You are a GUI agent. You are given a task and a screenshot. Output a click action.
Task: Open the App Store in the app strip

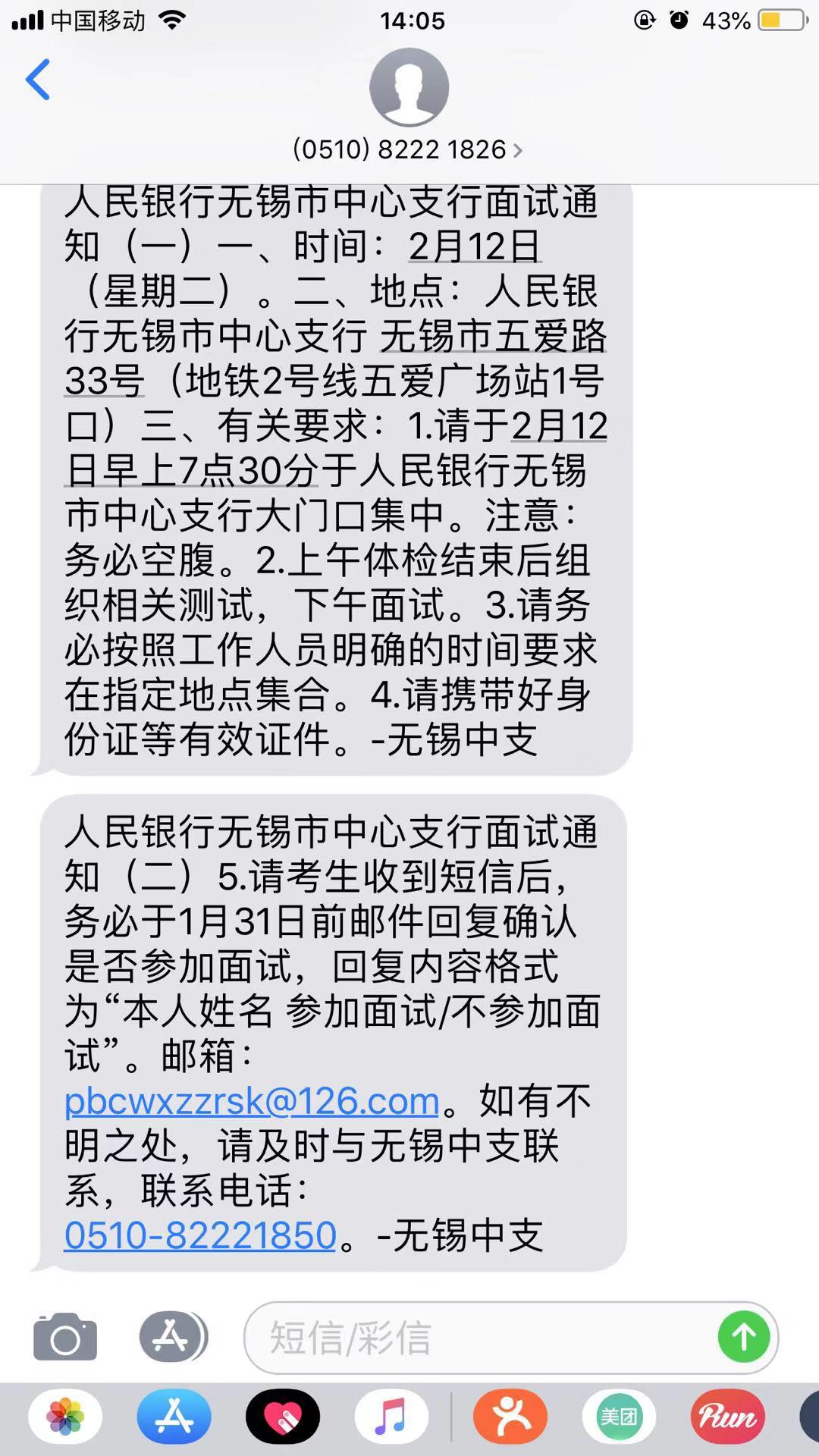[x=174, y=1417]
